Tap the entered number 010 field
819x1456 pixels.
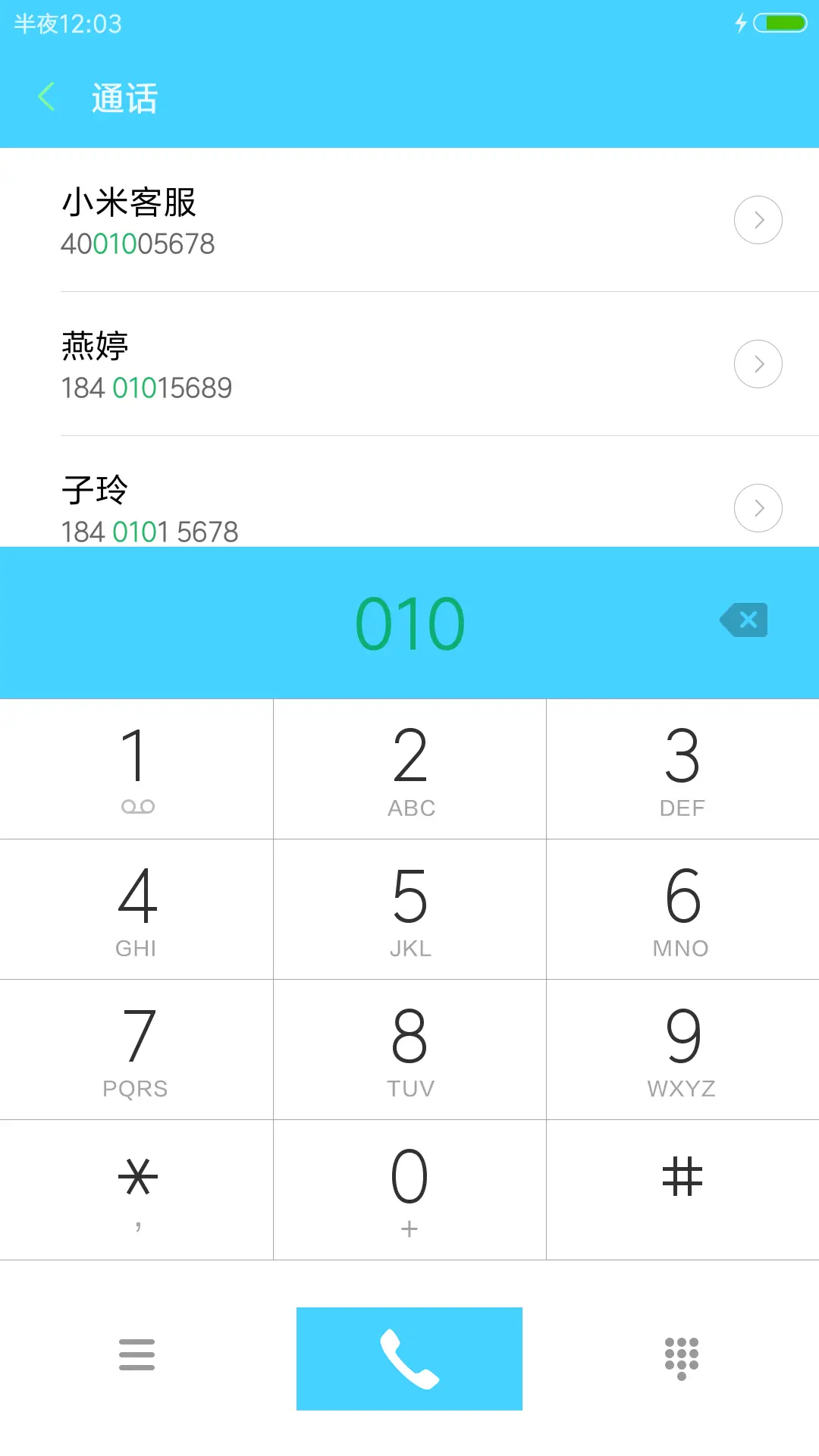point(409,620)
